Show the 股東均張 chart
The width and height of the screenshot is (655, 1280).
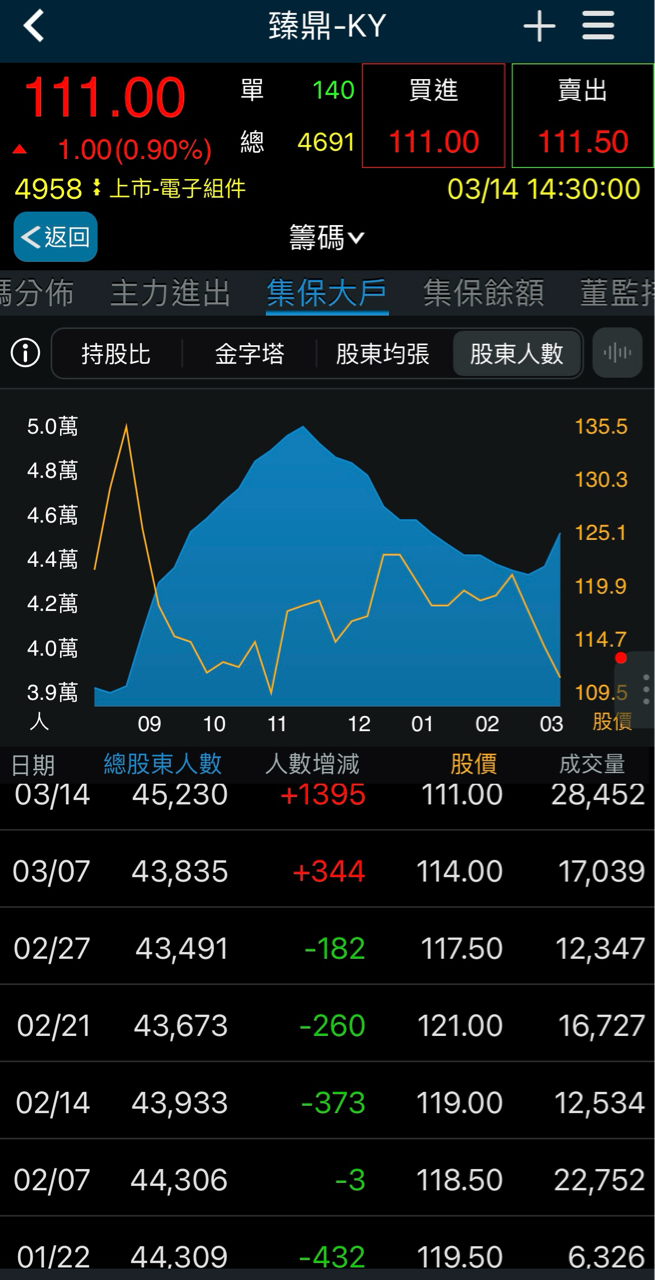click(x=383, y=353)
